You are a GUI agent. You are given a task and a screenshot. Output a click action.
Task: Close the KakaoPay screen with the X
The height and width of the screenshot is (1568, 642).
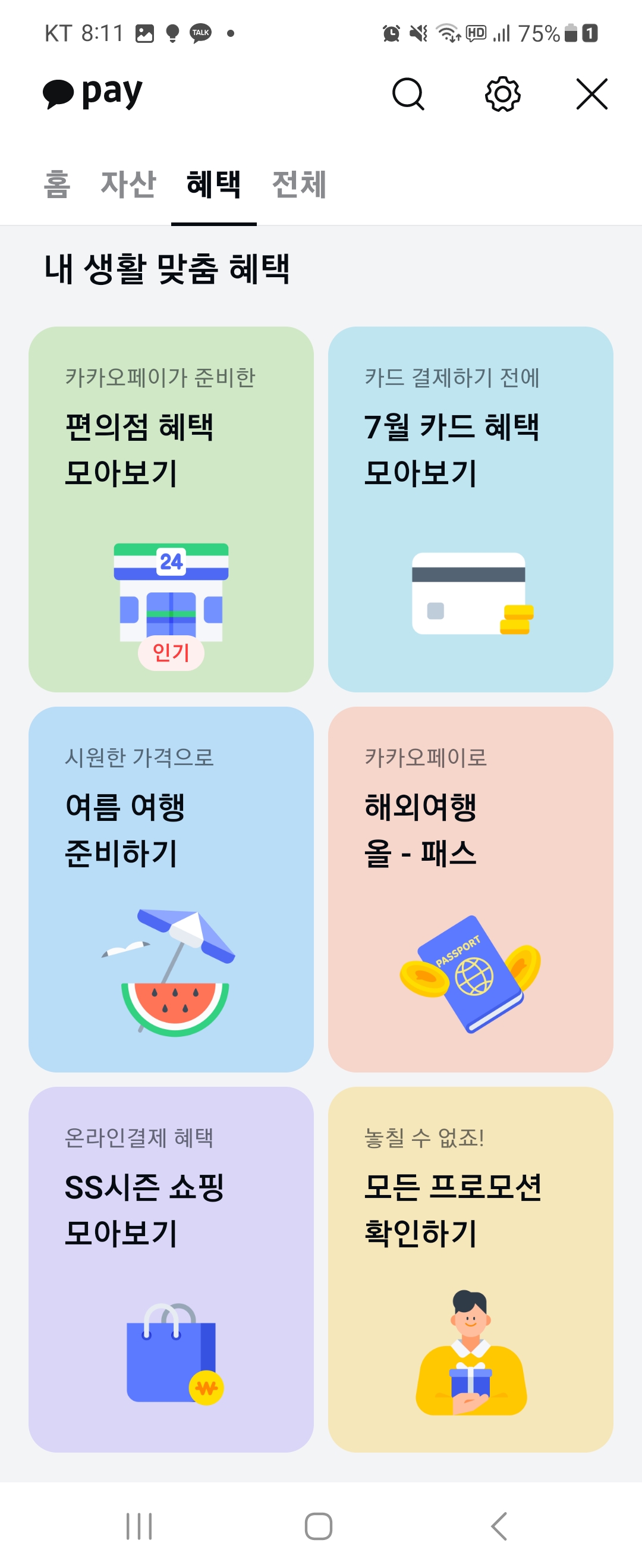coord(593,95)
